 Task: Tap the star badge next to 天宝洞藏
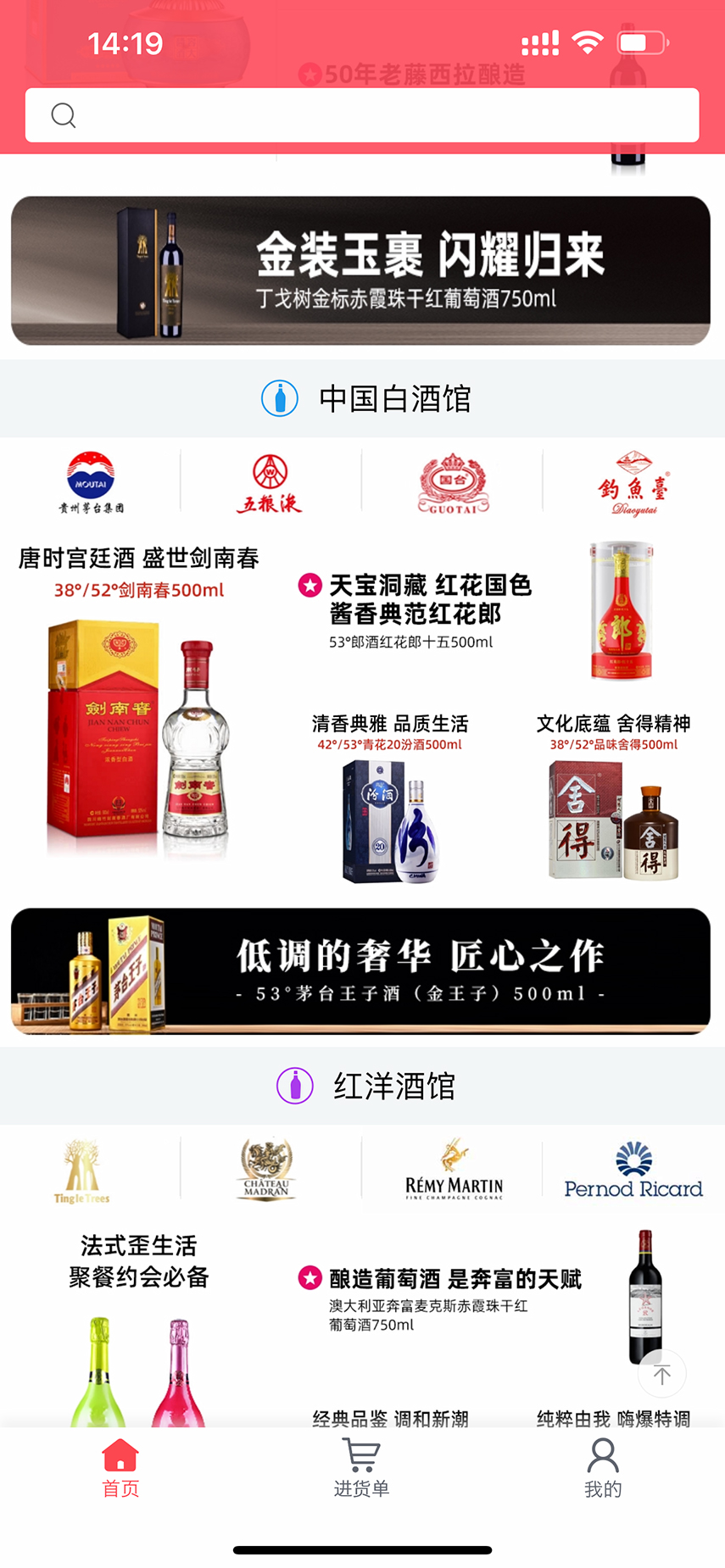click(308, 586)
